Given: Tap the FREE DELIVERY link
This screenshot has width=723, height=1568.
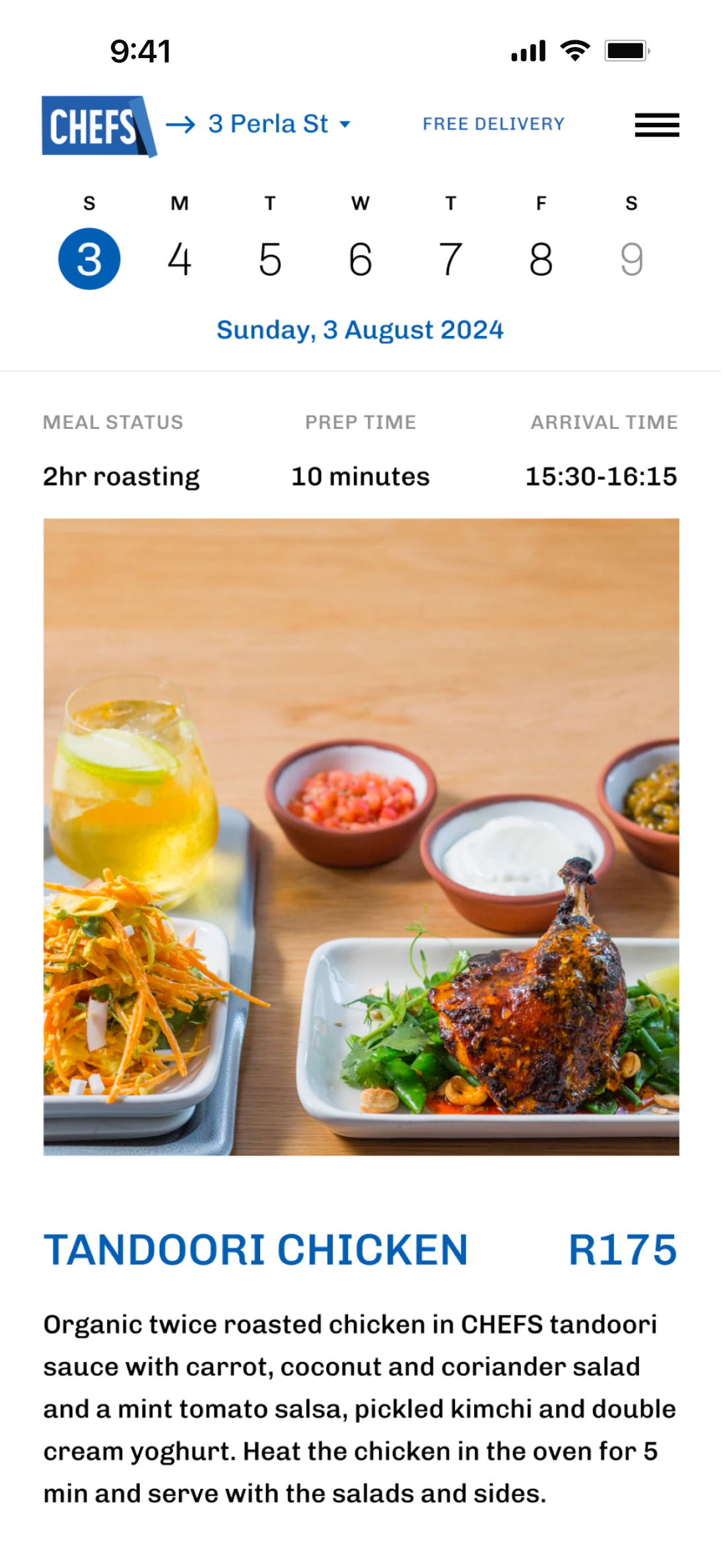Looking at the screenshot, I should (493, 124).
